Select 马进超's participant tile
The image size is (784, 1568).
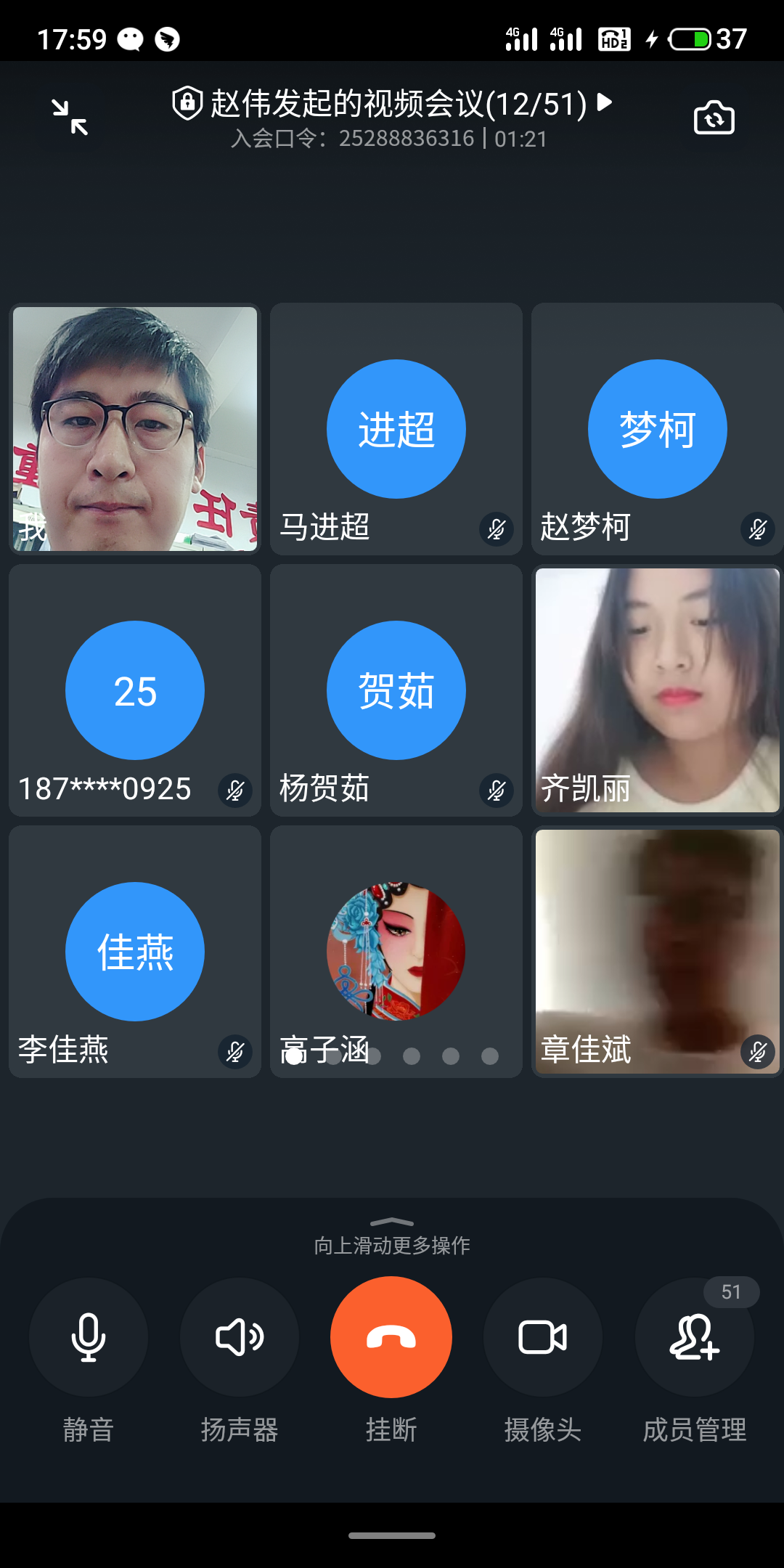coord(396,429)
